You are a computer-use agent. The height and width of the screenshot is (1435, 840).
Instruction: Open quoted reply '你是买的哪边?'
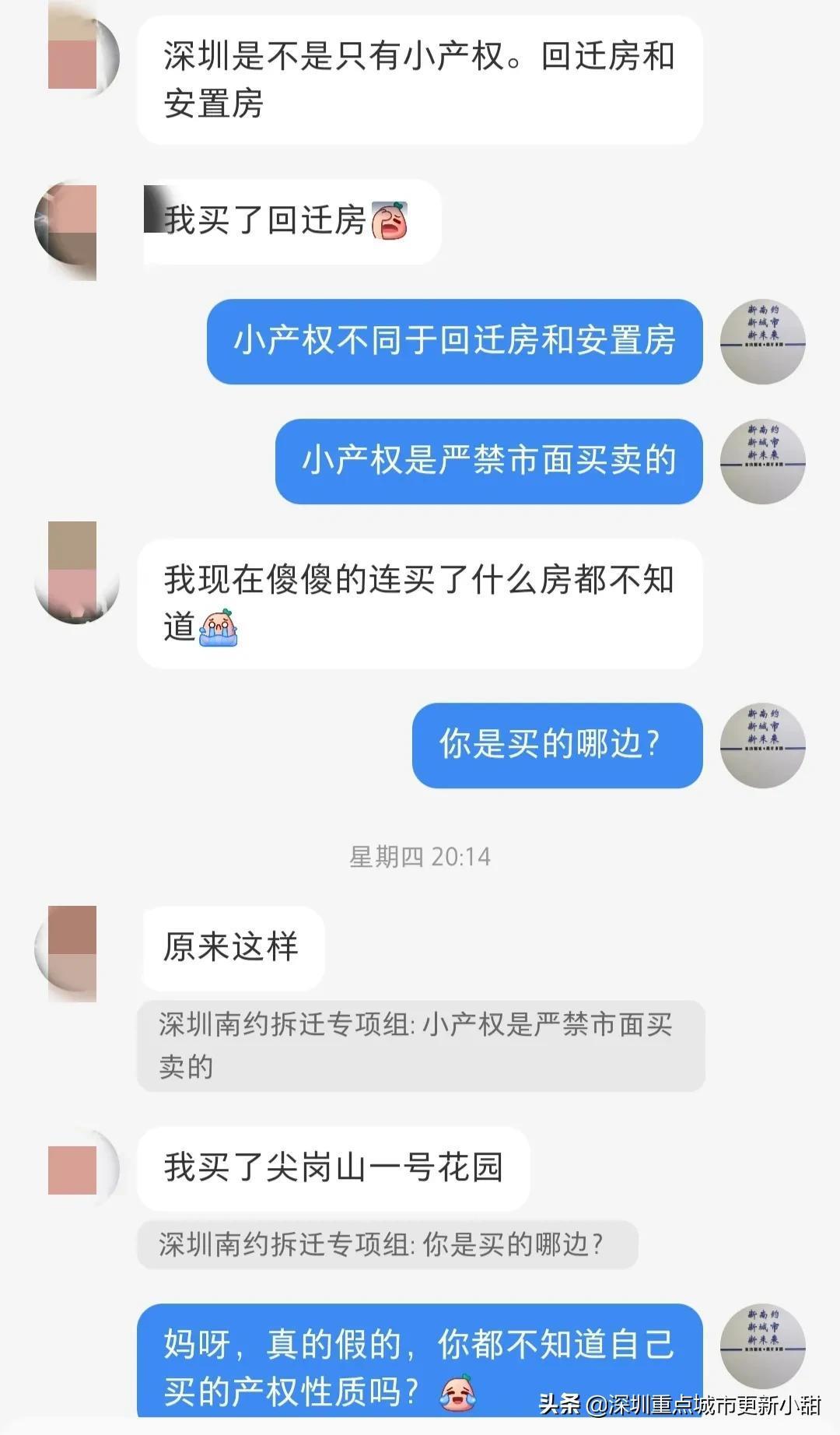[387, 1244]
